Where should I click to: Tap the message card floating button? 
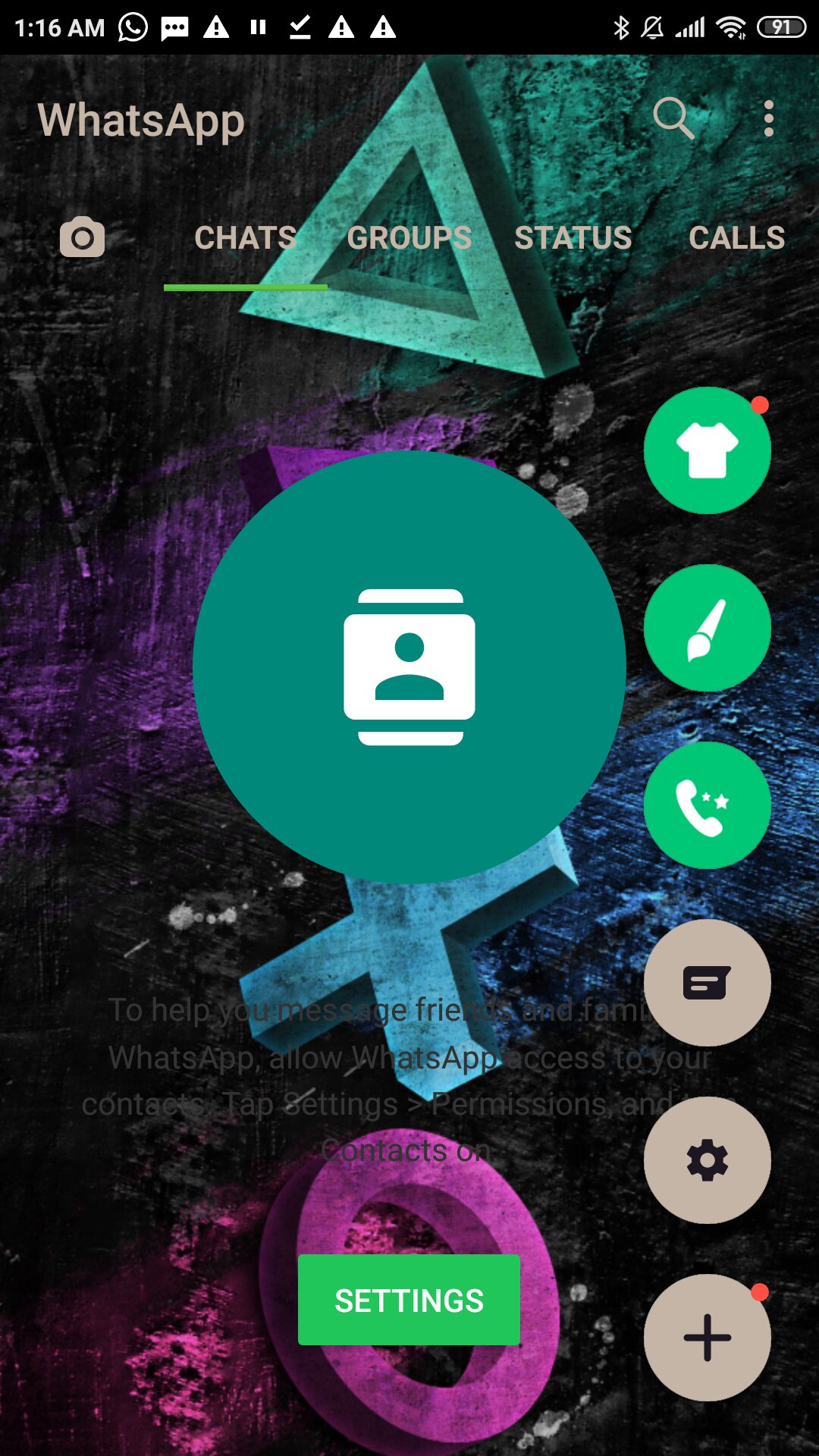coord(708,983)
